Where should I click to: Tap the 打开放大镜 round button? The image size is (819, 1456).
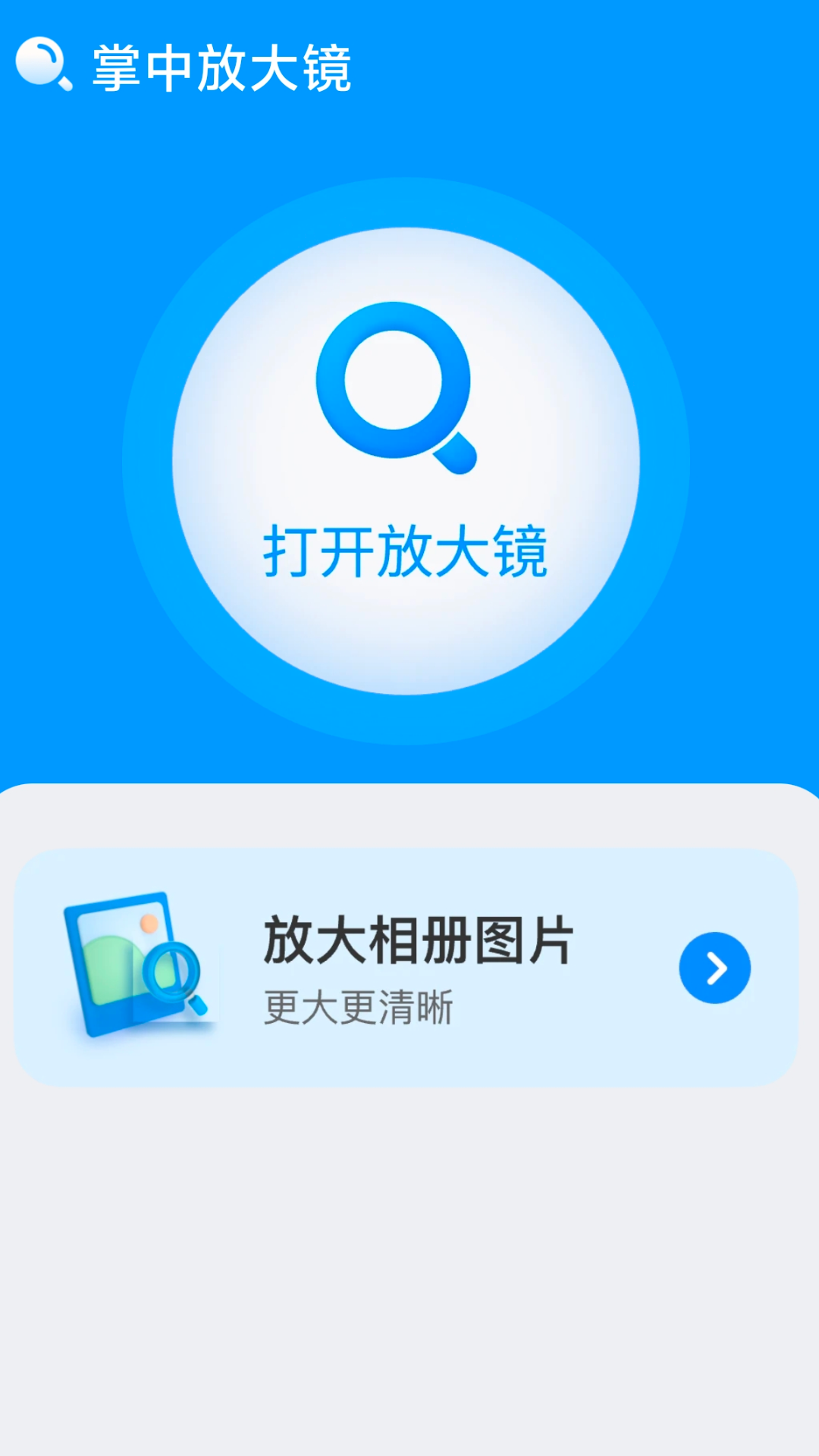tap(406, 460)
